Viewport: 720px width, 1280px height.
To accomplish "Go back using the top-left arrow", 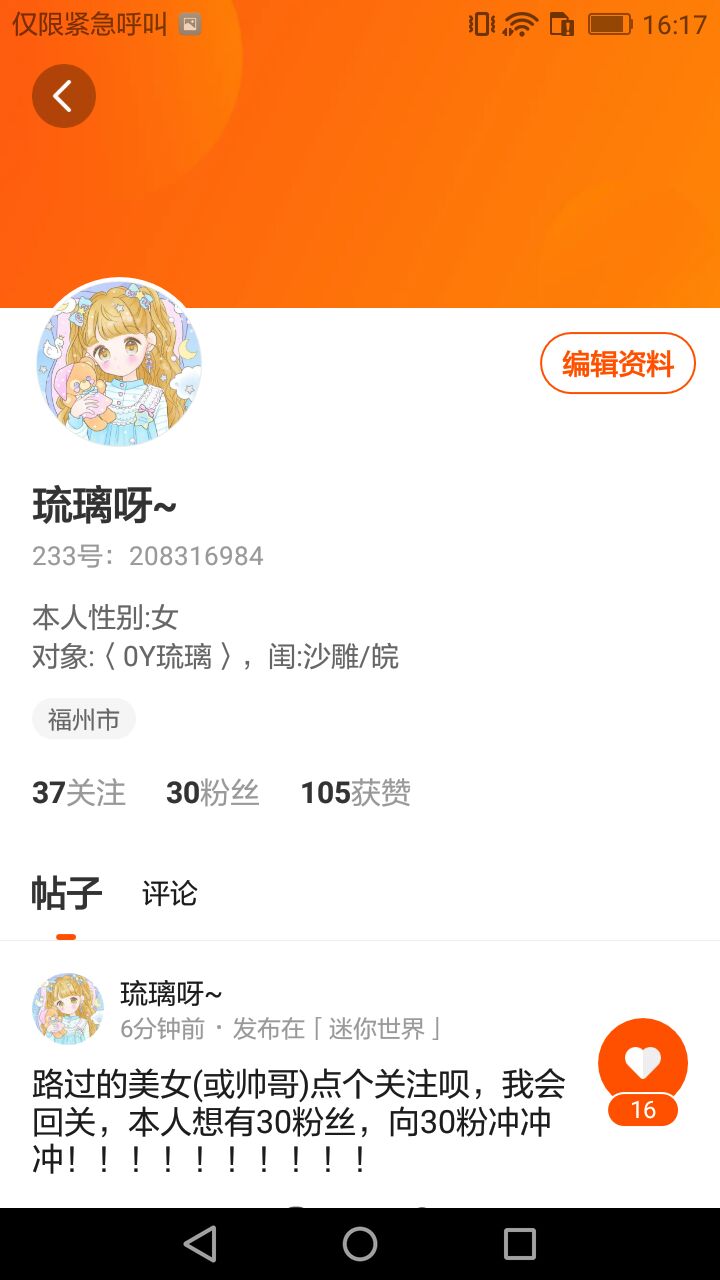I will click(64, 96).
